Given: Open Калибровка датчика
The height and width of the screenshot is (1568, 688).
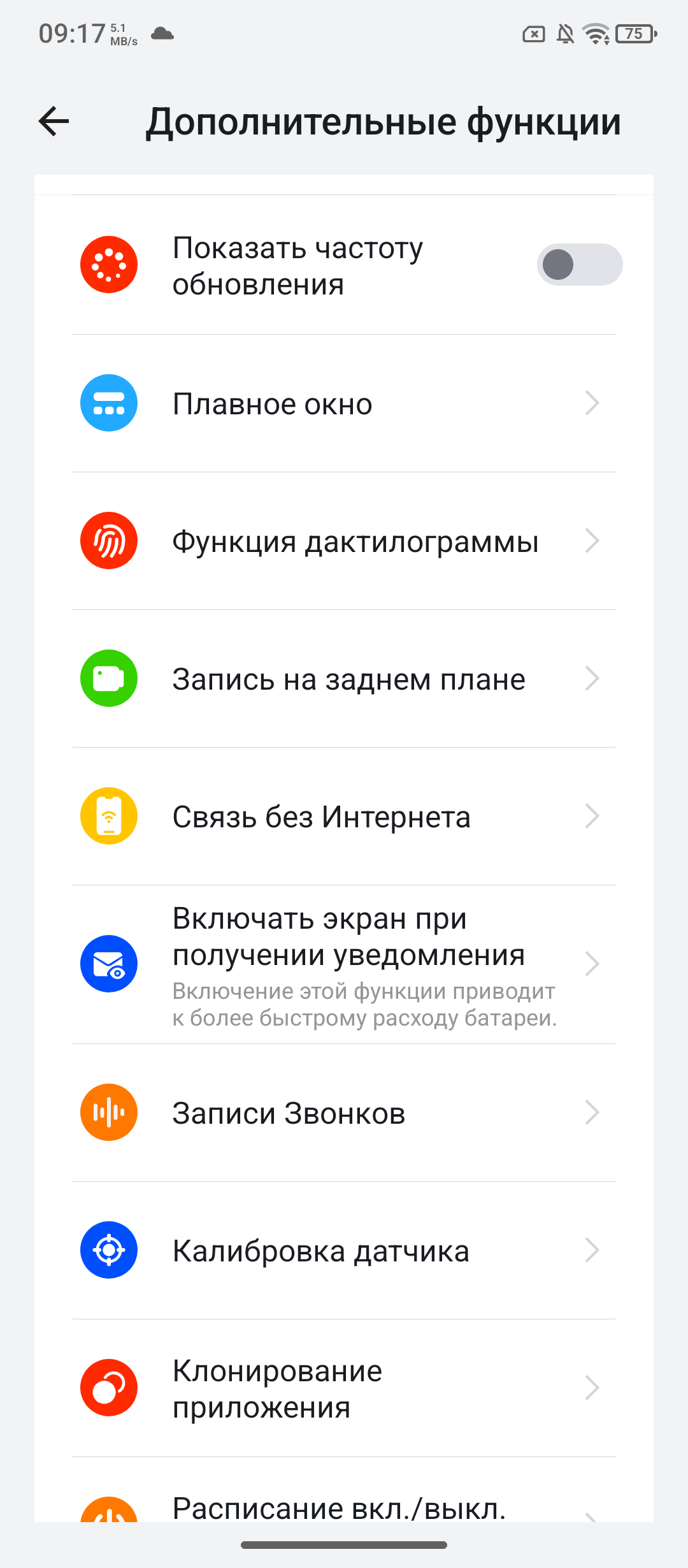Looking at the screenshot, I should (344, 1251).
